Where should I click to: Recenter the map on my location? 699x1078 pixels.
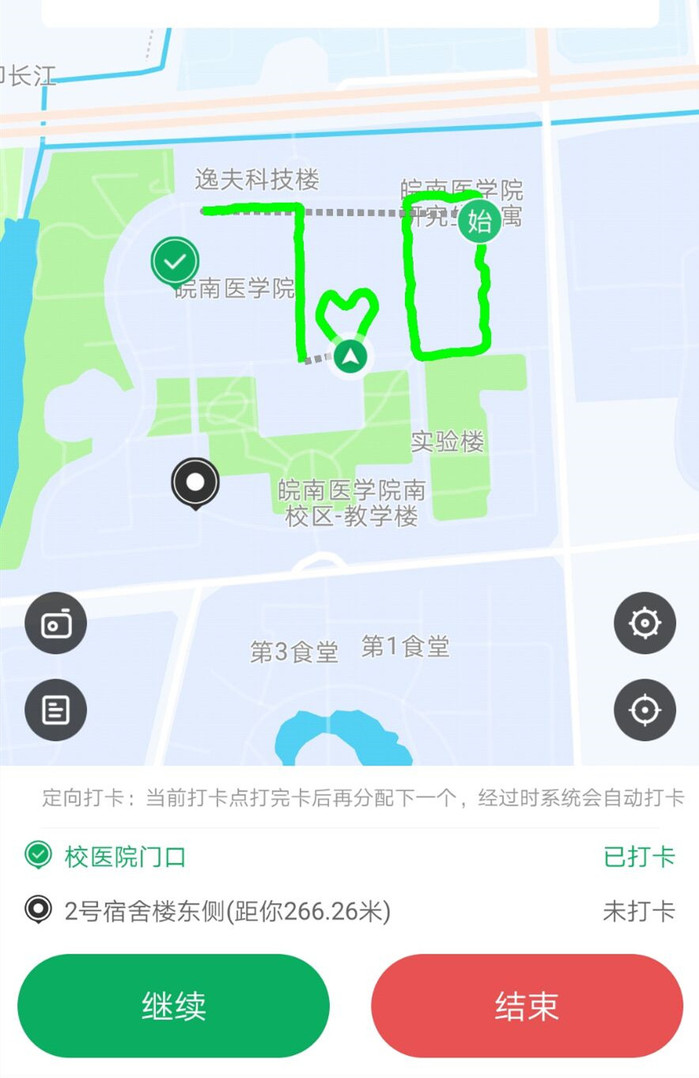644,710
